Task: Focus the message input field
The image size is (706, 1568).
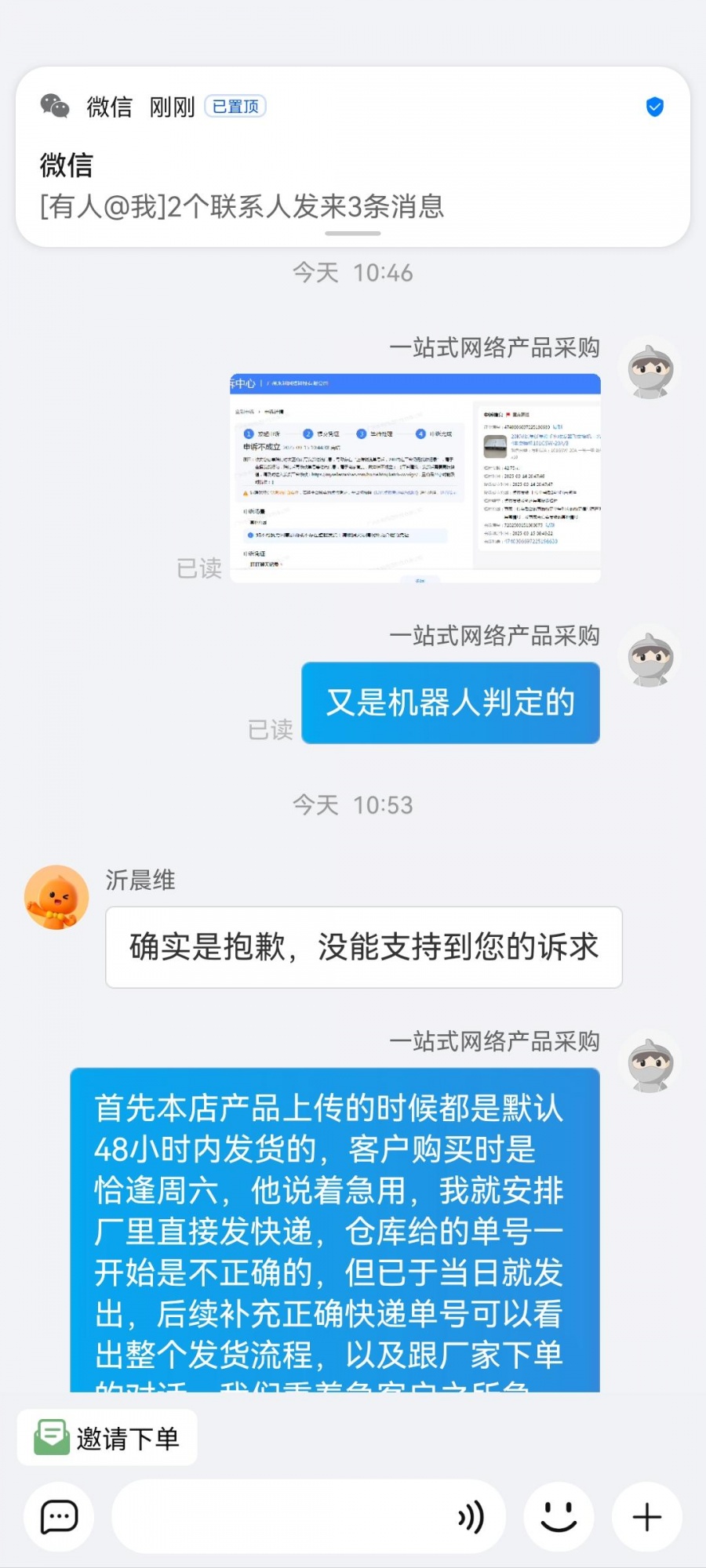Action: (282, 1517)
